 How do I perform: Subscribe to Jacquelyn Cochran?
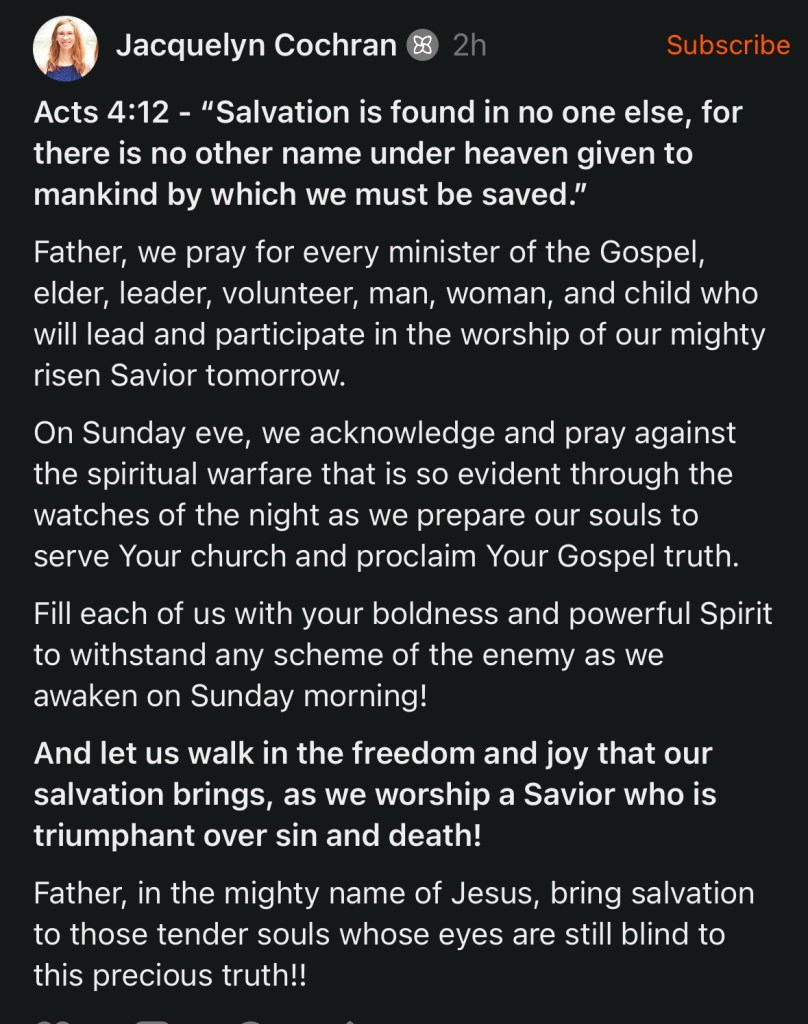click(727, 45)
